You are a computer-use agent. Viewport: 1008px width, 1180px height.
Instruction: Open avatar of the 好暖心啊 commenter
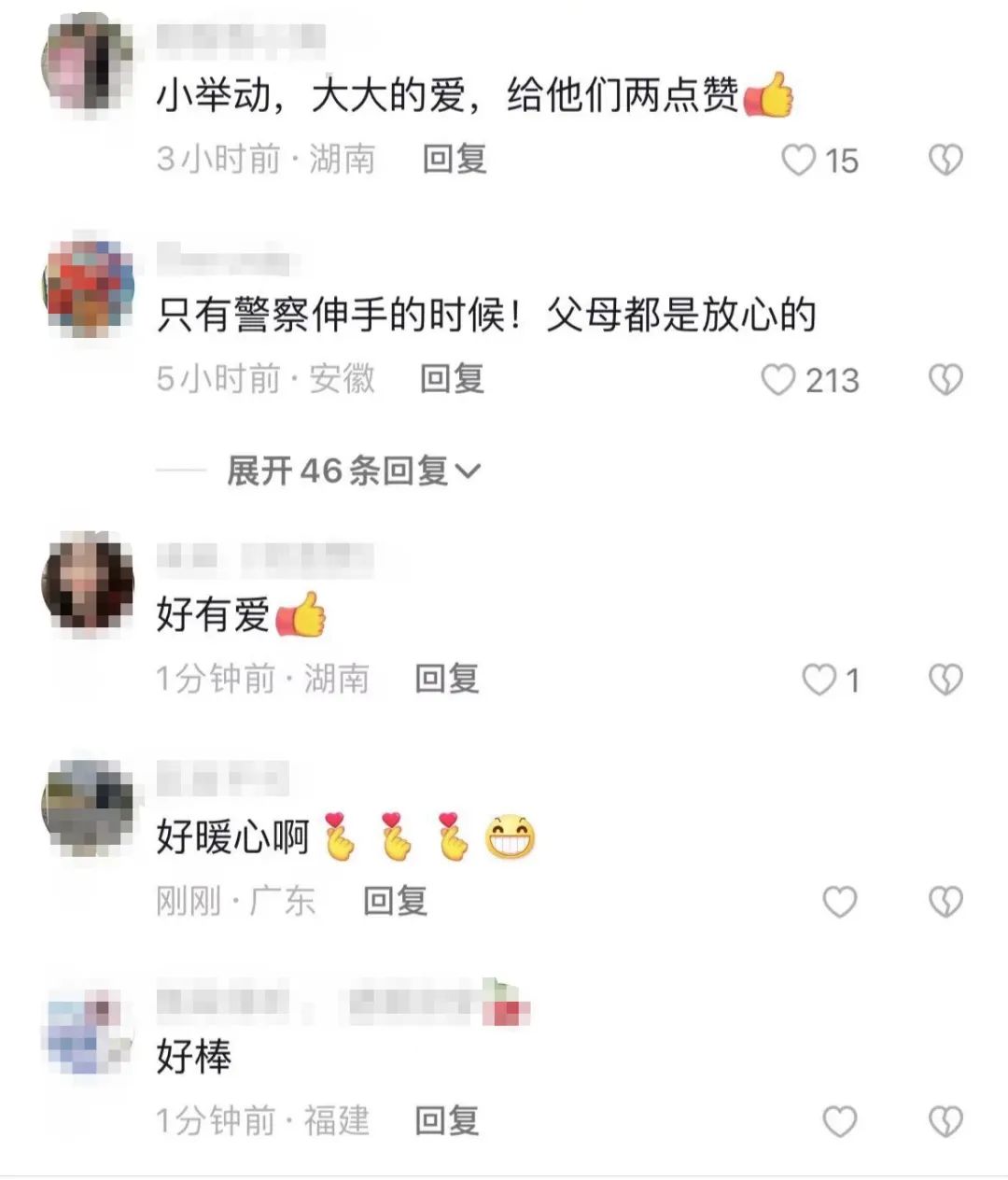point(89,805)
